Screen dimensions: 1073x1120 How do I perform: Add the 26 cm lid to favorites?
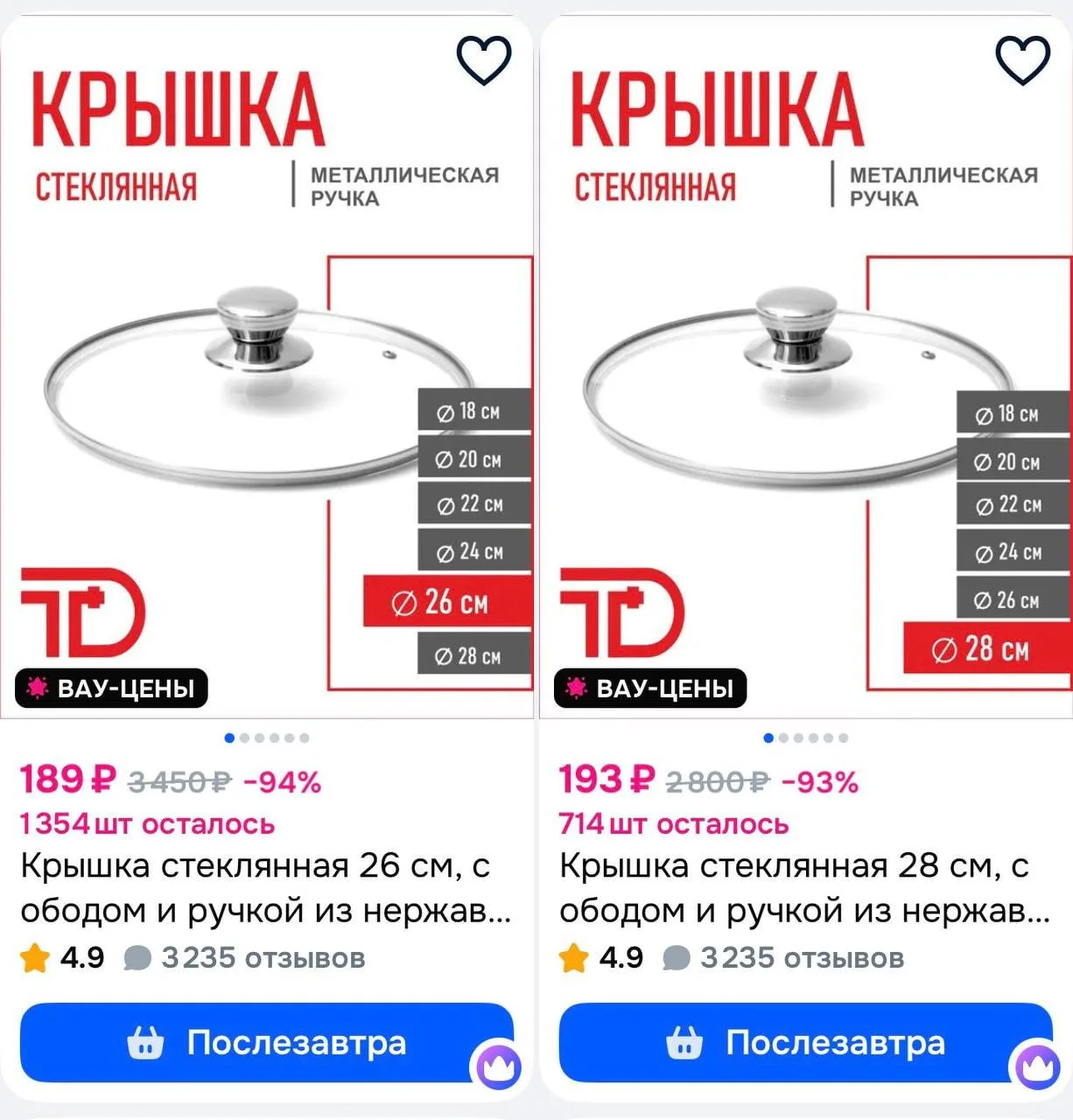point(484,60)
